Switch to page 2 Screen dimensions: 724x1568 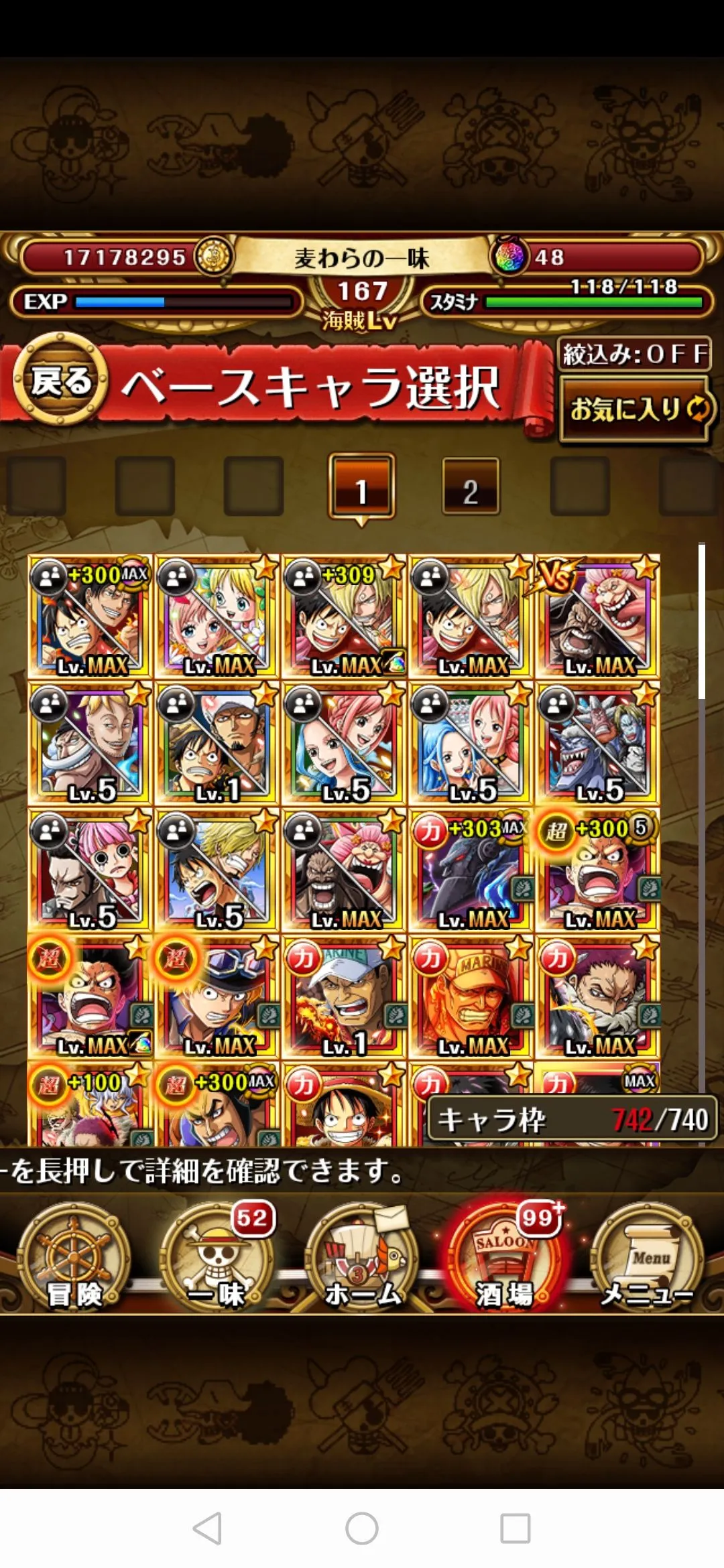pyautogui.click(x=471, y=487)
